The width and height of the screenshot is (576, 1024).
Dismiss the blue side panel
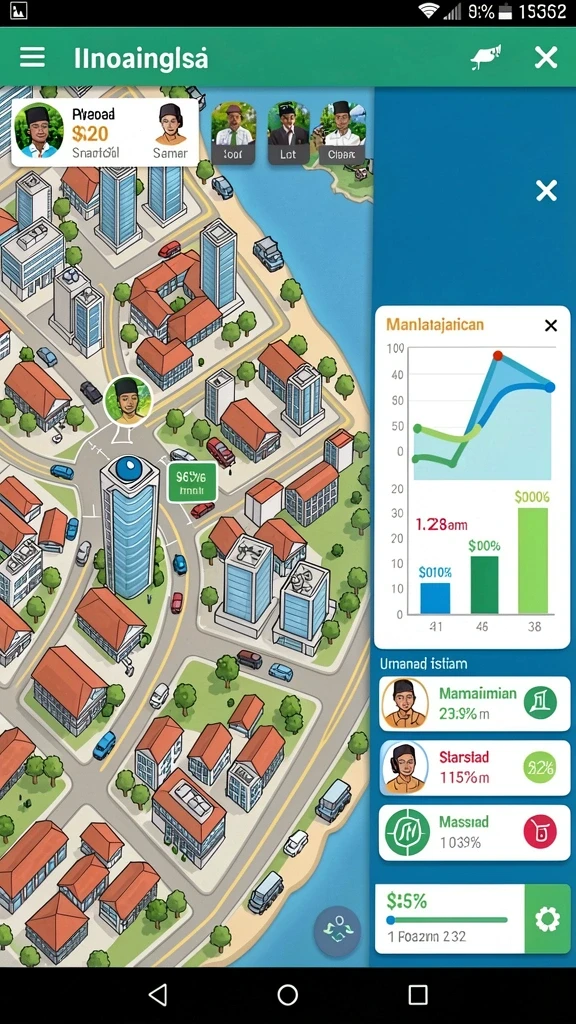point(546,191)
